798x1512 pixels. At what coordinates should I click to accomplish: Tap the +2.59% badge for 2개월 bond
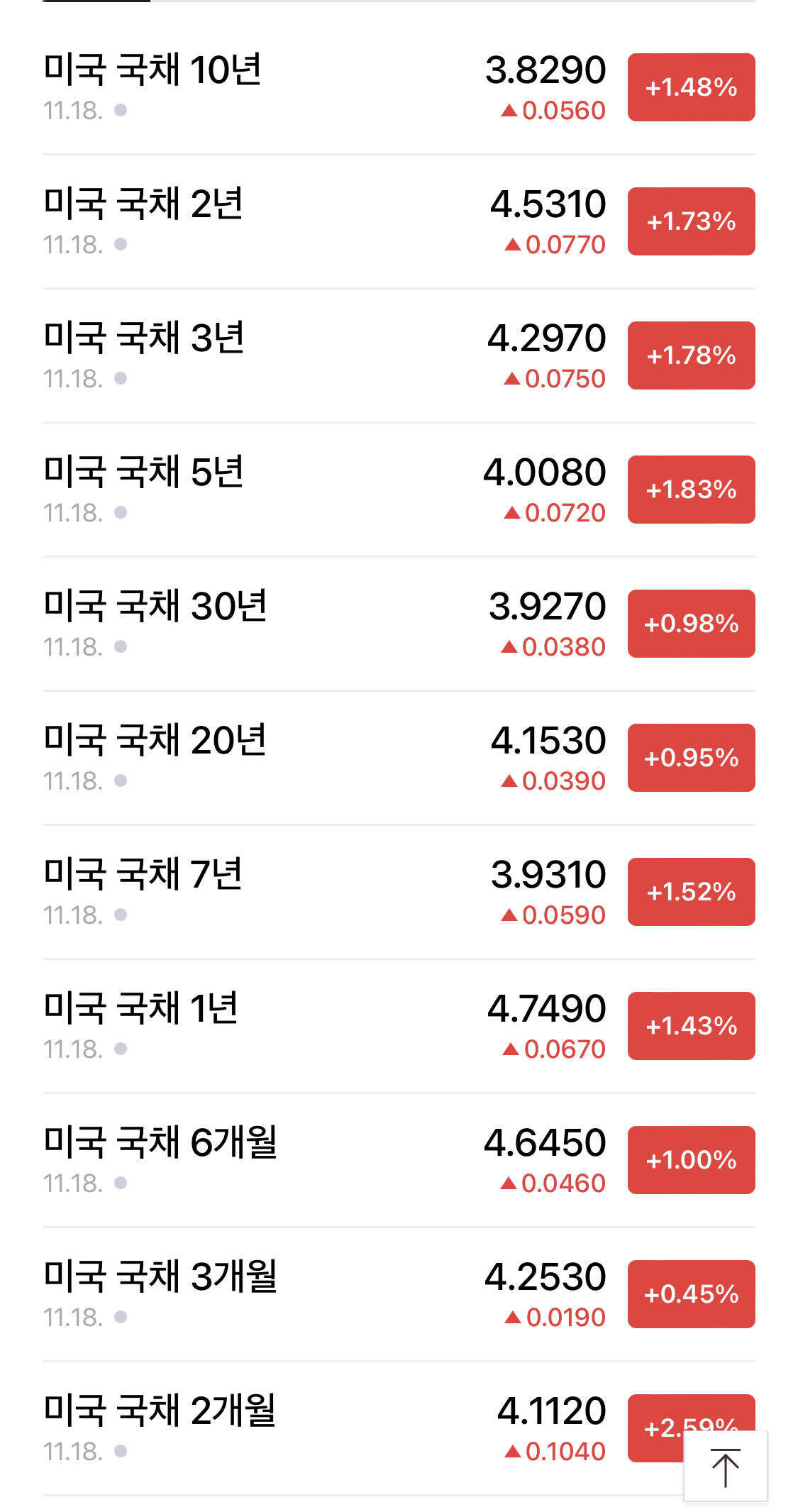point(690,1428)
